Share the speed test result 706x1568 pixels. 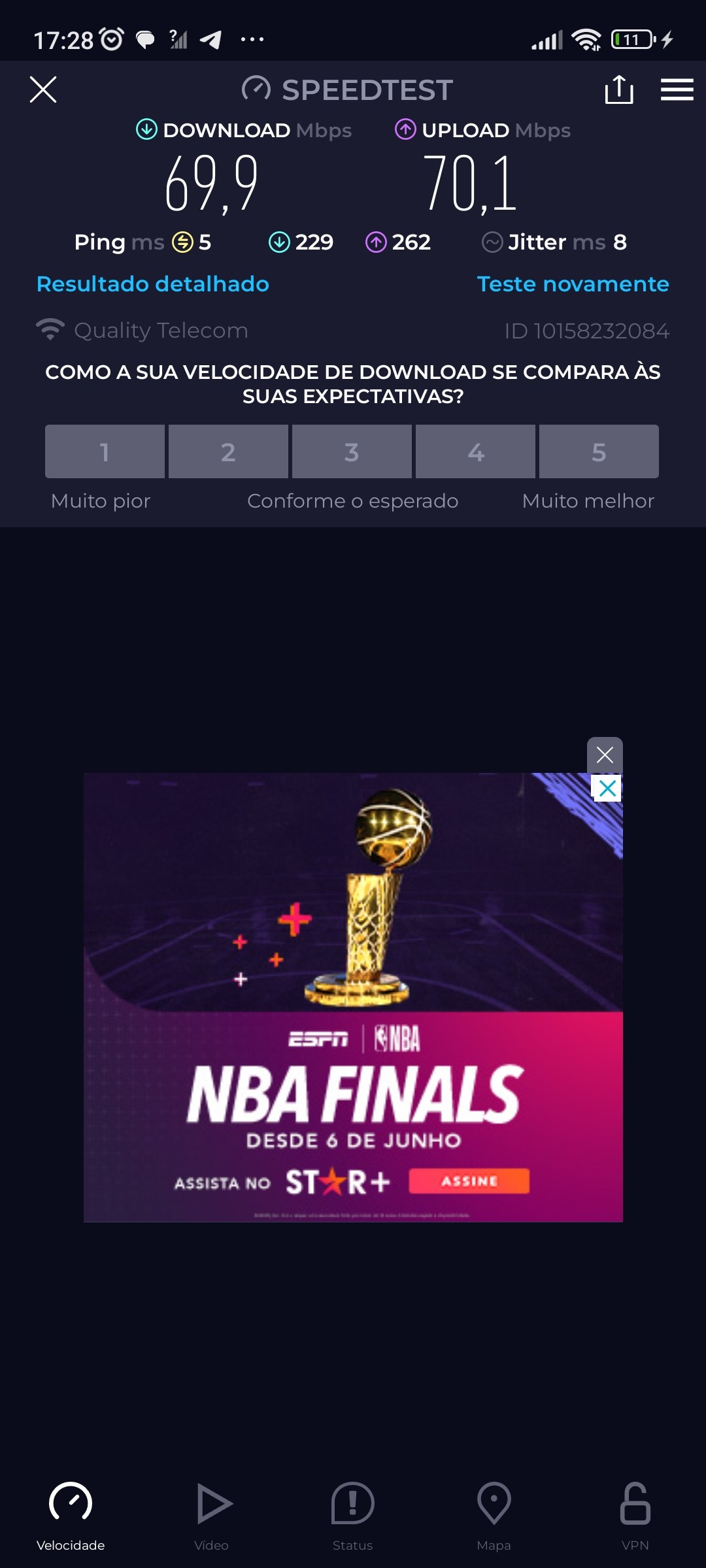[618, 90]
